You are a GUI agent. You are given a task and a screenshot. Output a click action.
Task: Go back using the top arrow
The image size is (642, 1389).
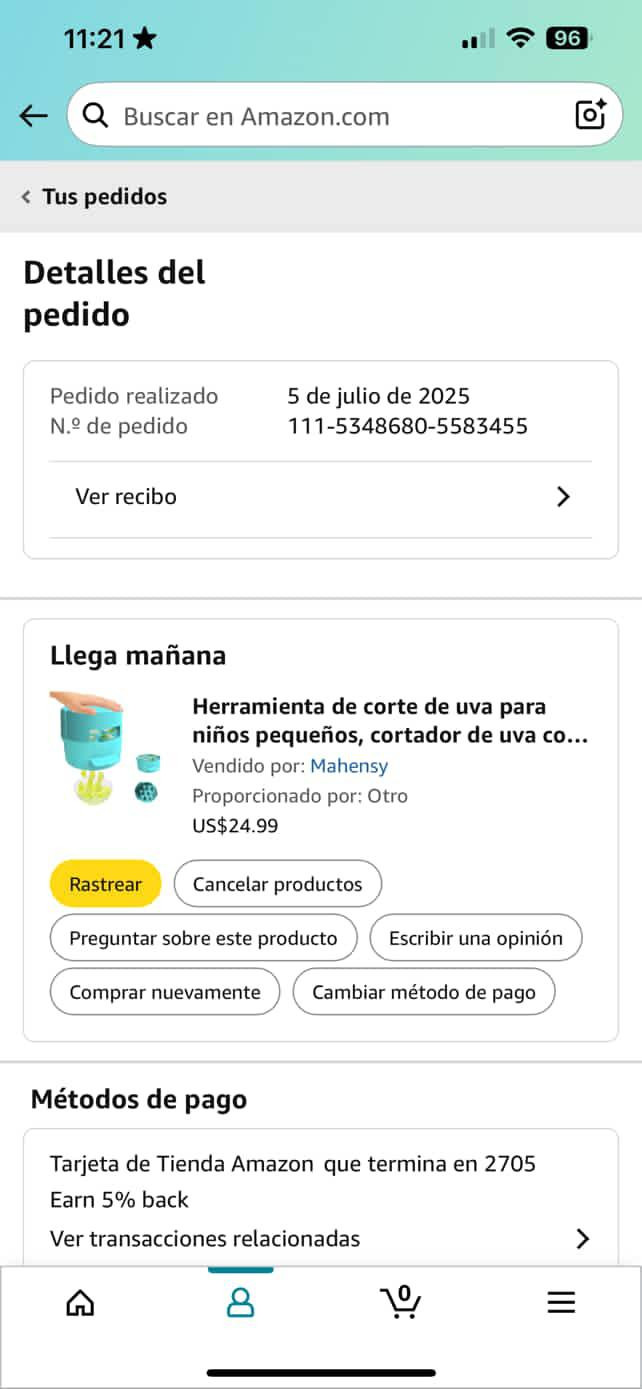33,116
